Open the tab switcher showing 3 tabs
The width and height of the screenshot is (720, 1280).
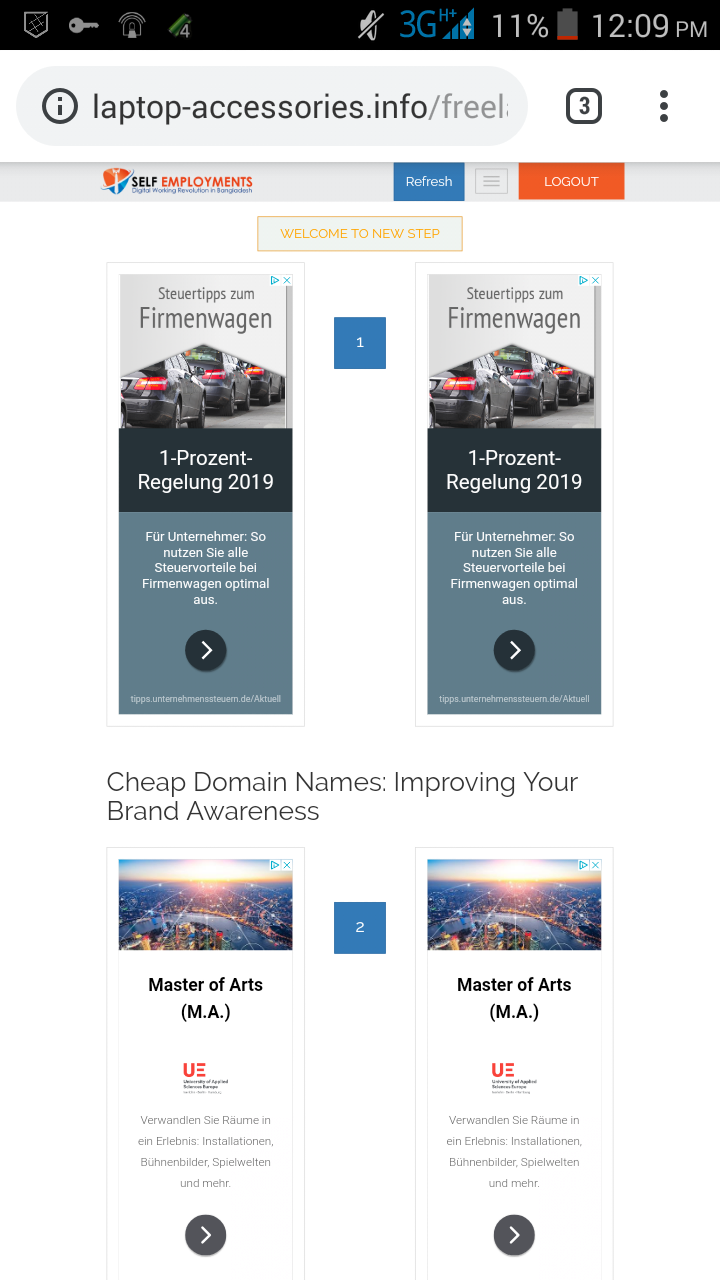click(x=584, y=106)
